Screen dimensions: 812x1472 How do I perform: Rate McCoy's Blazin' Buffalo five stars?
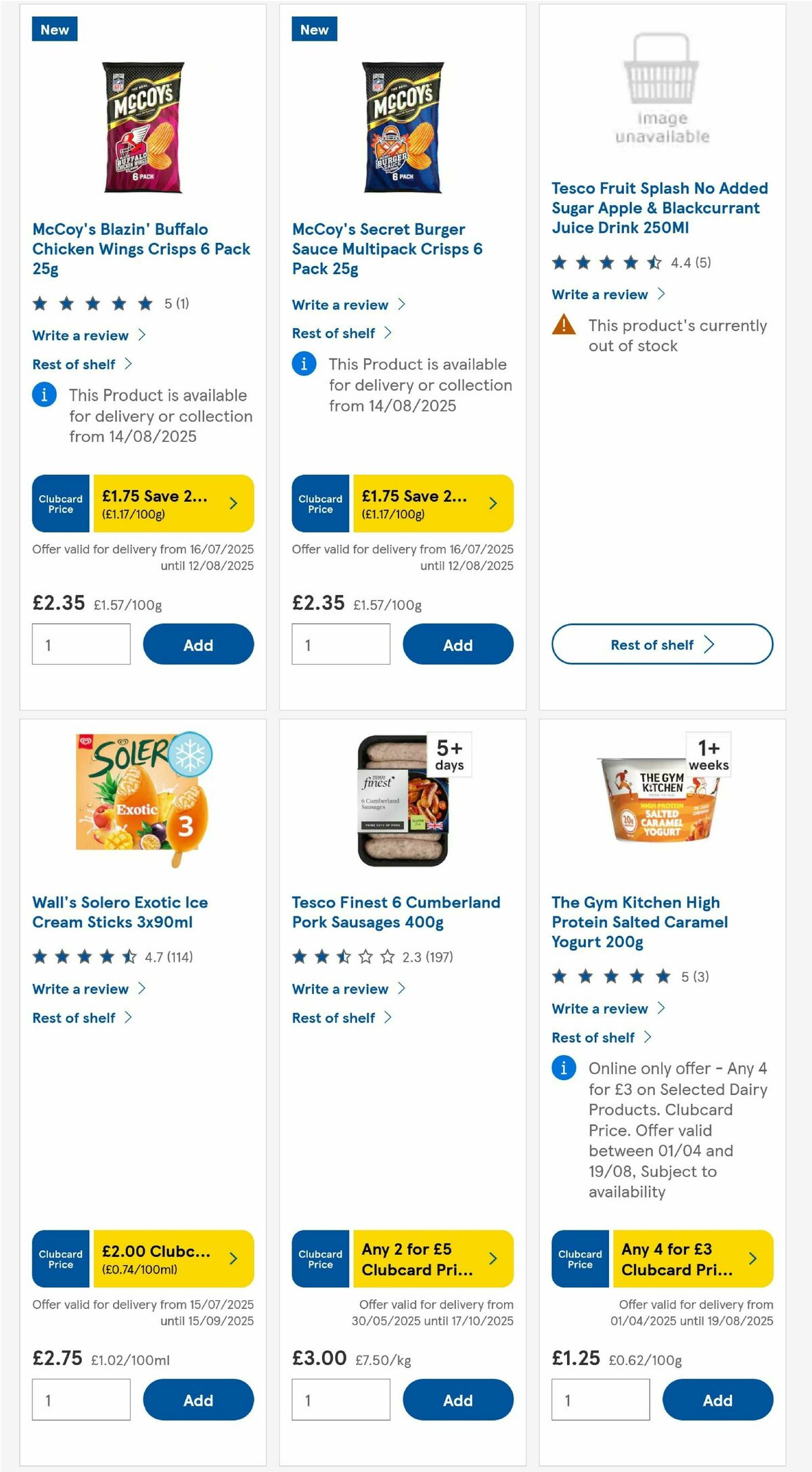pyautogui.click(x=143, y=304)
